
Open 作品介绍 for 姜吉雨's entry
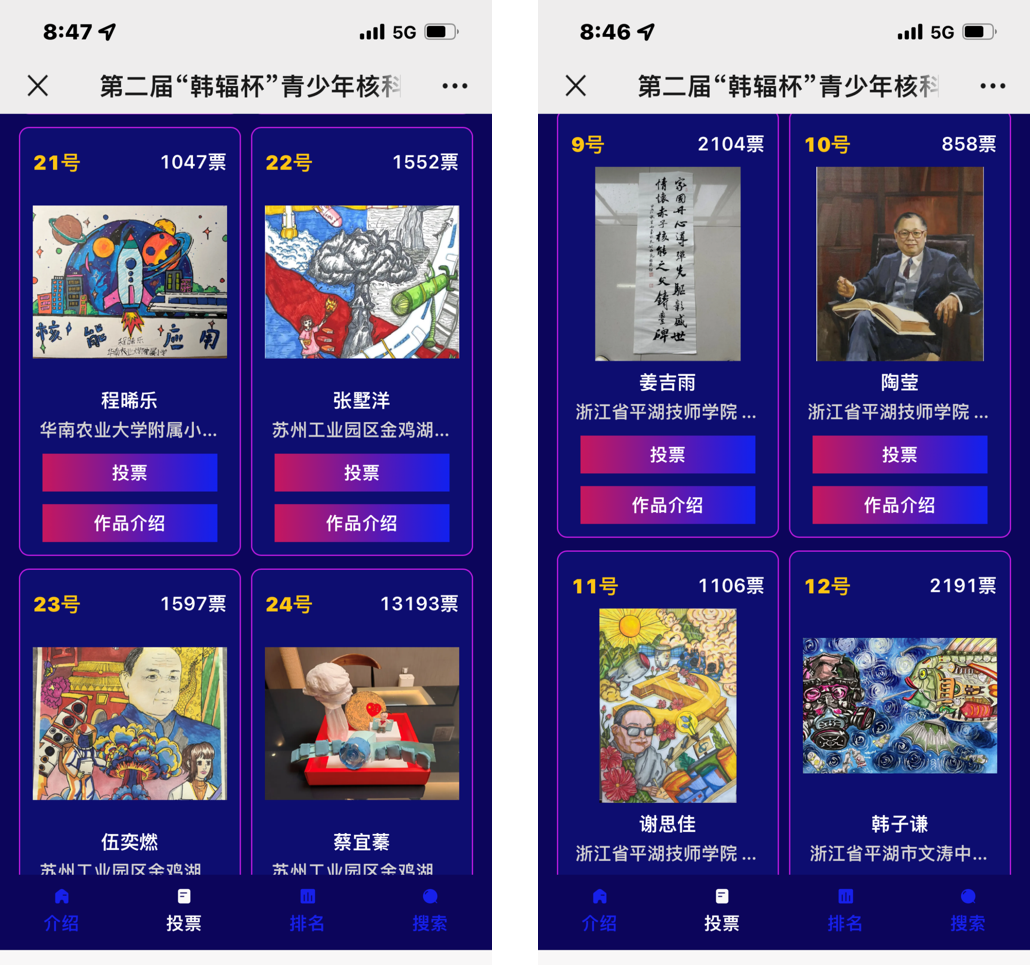[x=667, y=505]
